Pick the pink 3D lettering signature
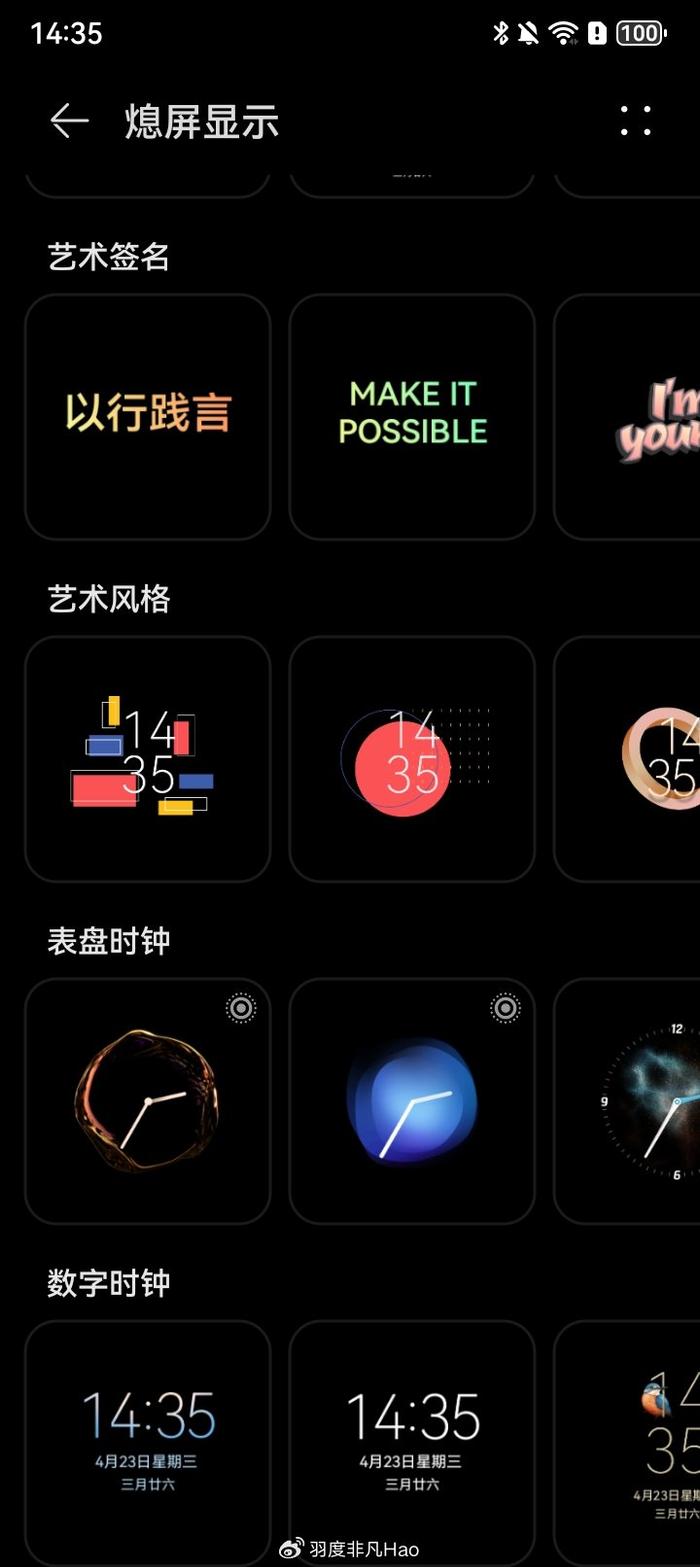This screenshot has height=1567, width=700. tap(627, 417)
